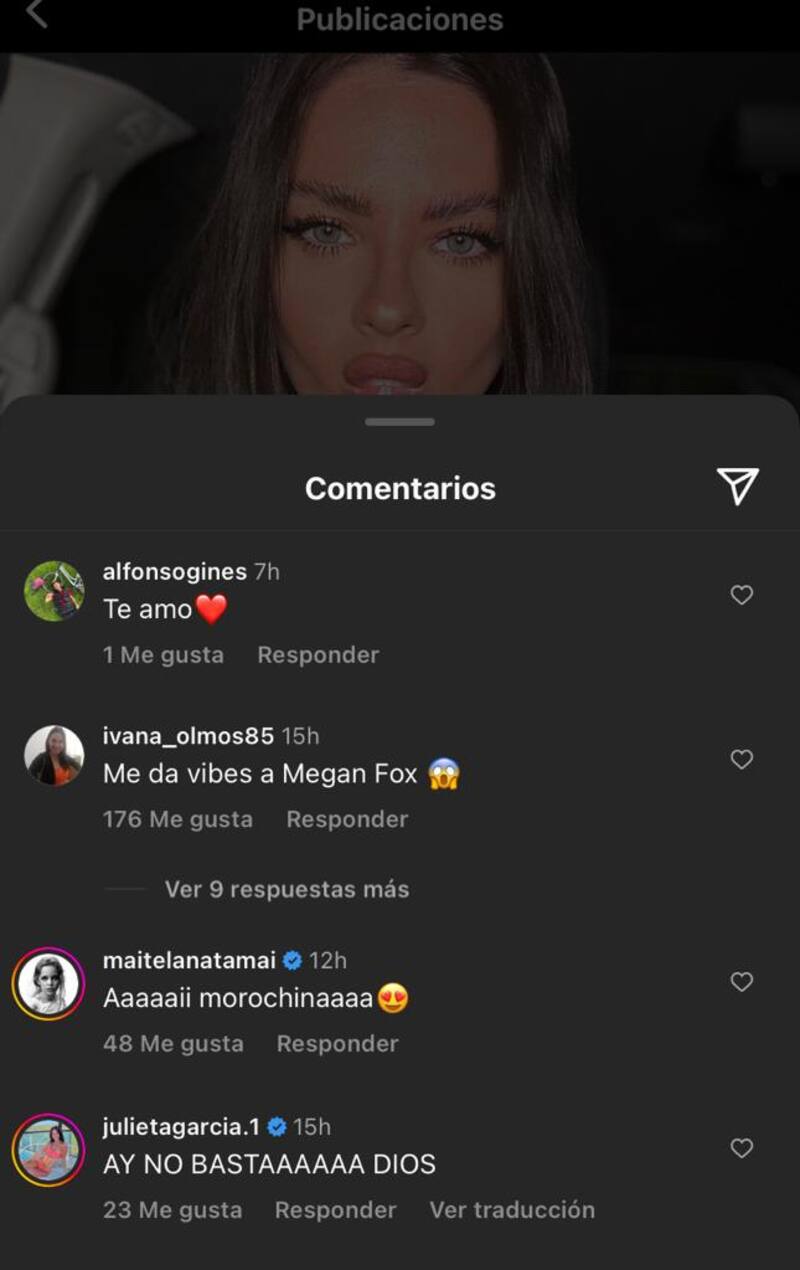
Task: View julietagarcia.1's story avatar
Action: tap(48, 1150)
